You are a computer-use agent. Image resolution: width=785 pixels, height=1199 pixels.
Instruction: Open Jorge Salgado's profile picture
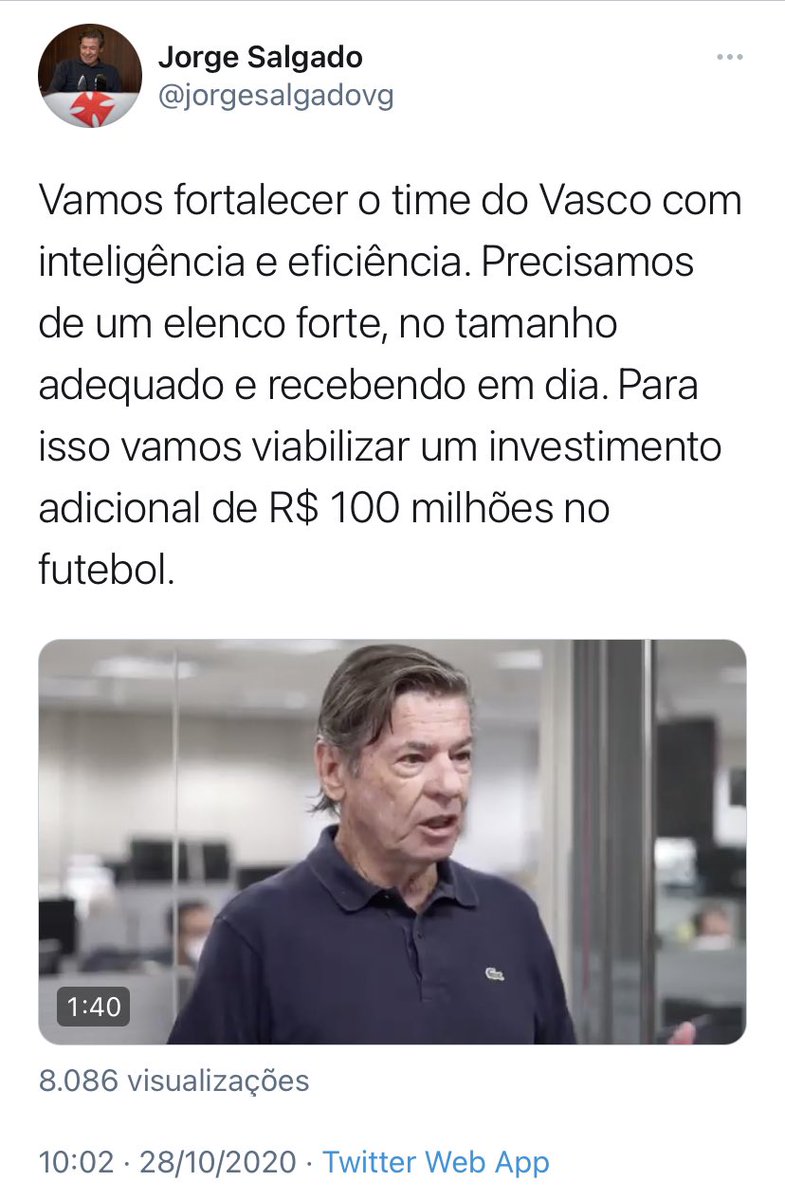90,76
